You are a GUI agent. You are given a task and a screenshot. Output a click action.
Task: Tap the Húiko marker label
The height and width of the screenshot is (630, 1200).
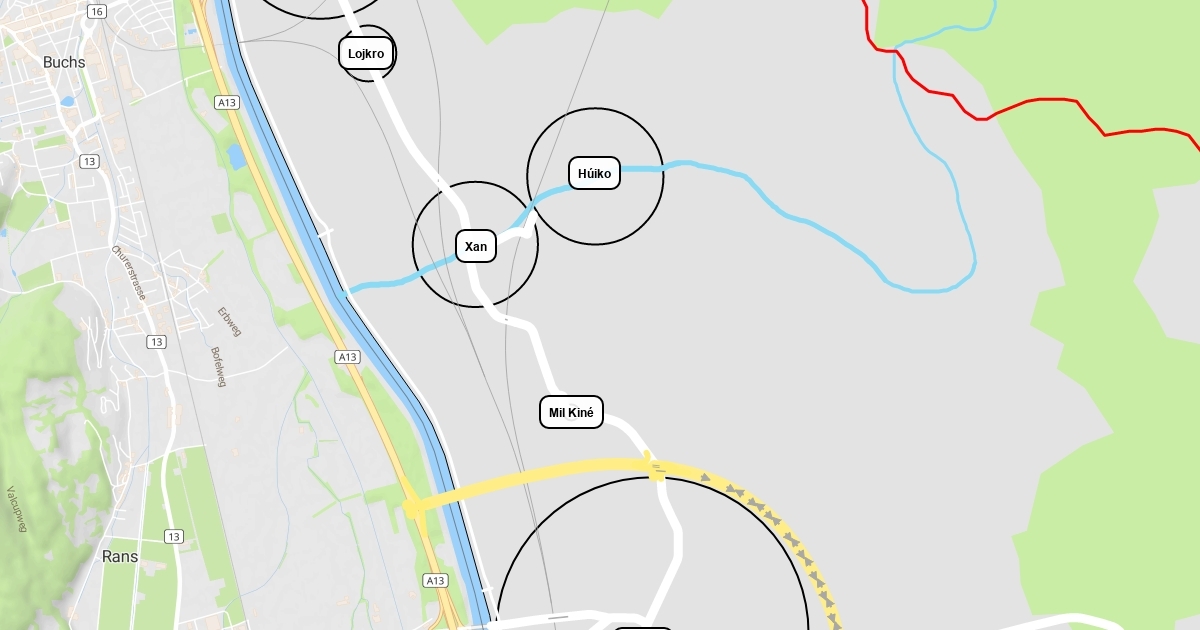(x=594, y=173)
